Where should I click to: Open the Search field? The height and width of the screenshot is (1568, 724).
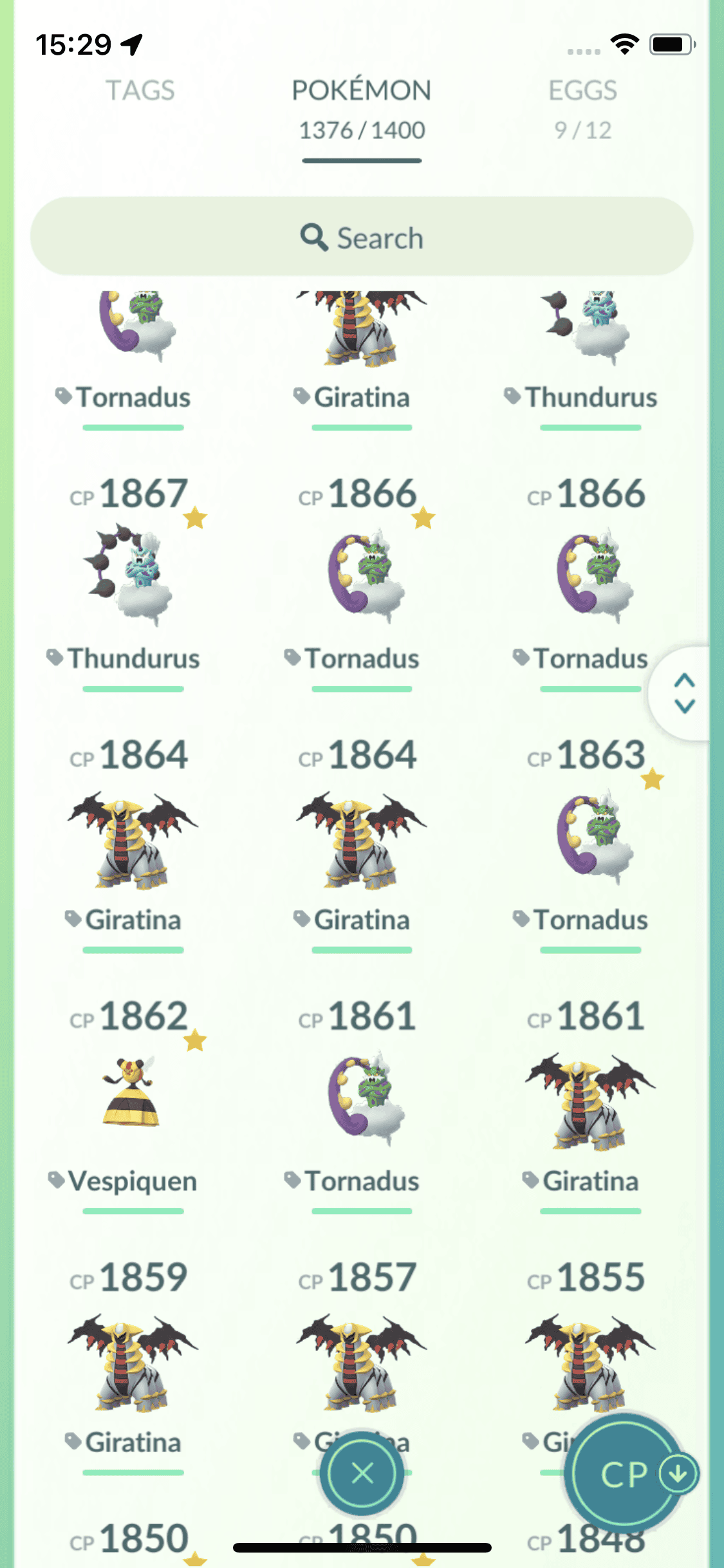point(362,238)
